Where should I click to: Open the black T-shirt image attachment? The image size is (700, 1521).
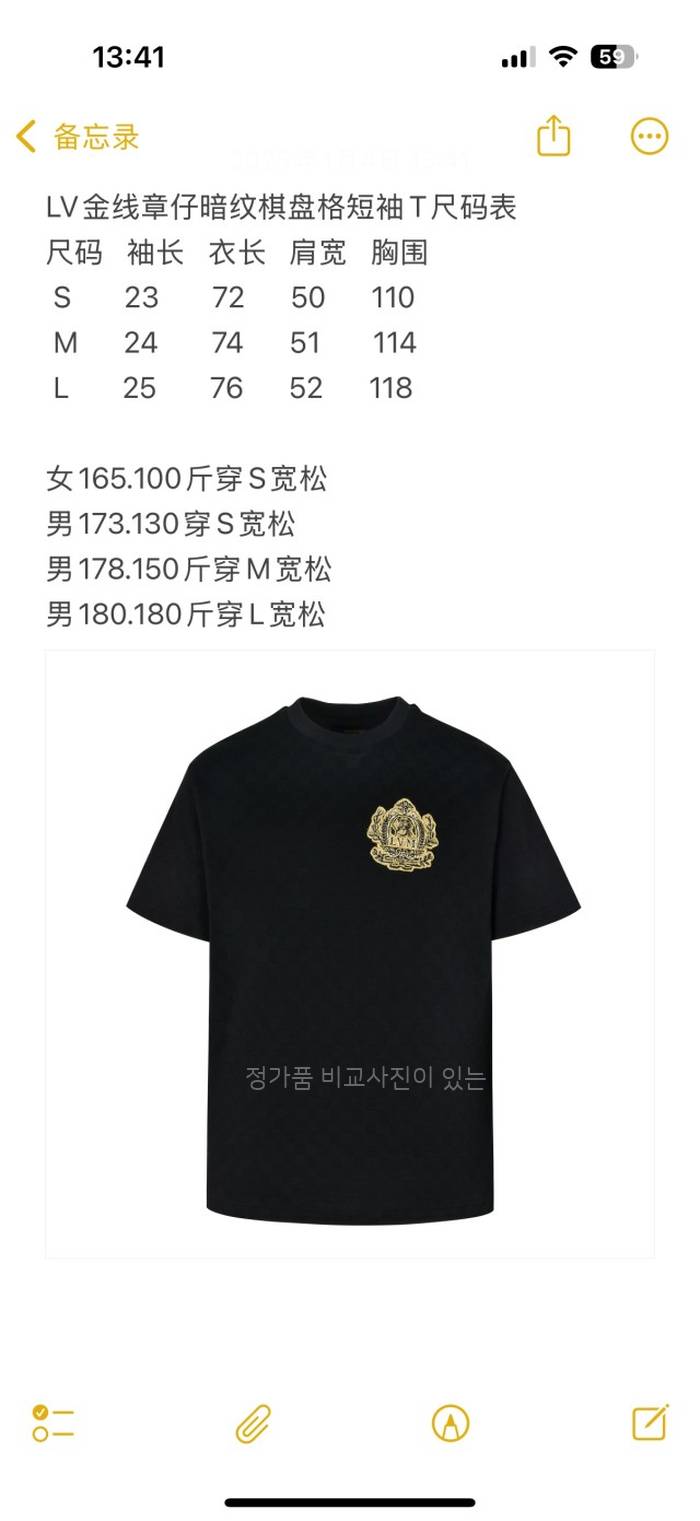coord(350,953)
